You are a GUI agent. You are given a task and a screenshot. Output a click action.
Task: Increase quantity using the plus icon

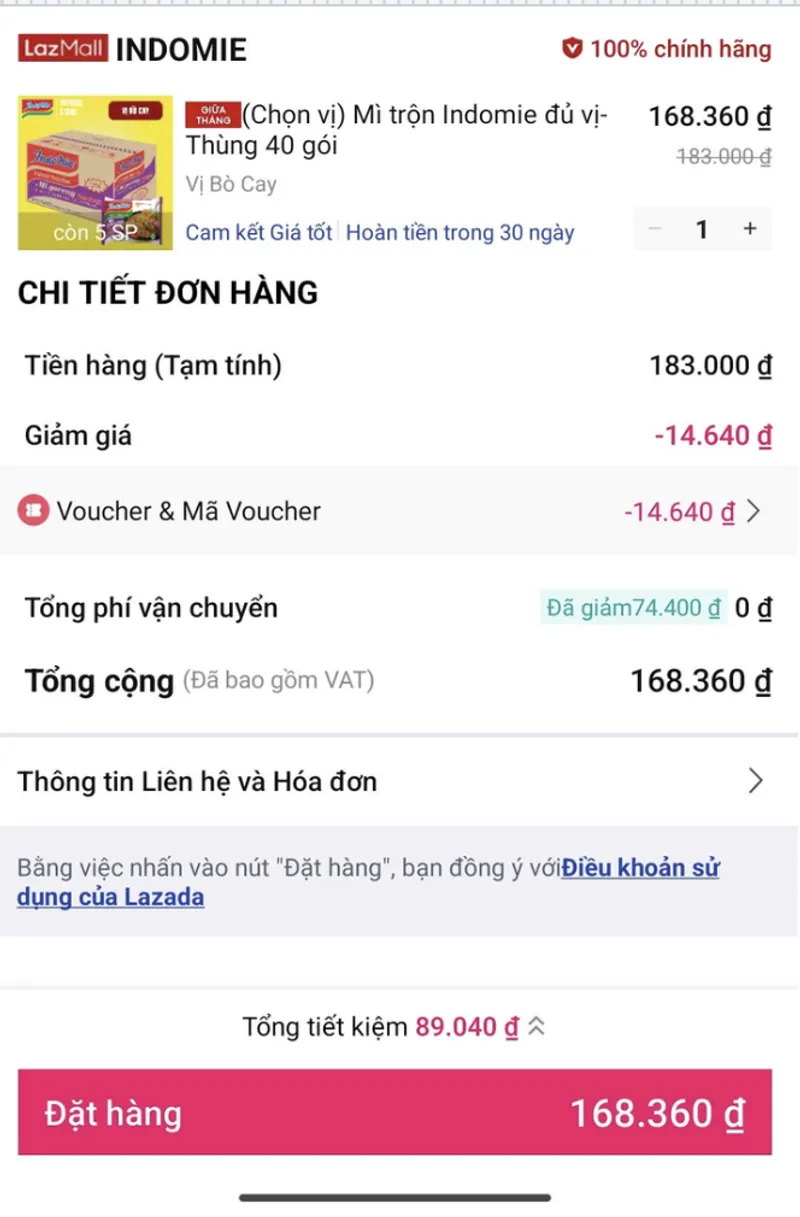750,229
